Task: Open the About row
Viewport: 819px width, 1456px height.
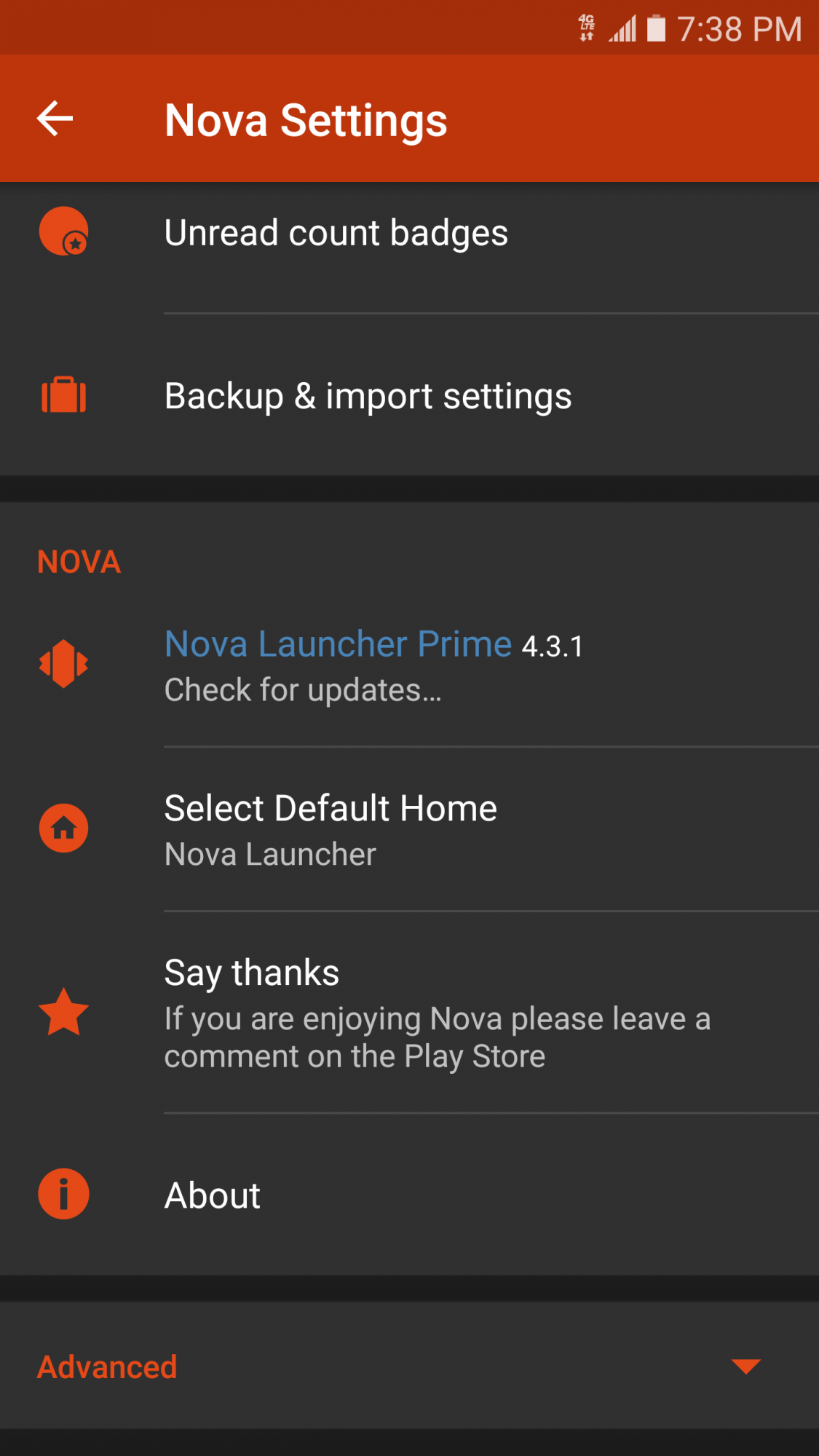Action: coord(409,1195)
